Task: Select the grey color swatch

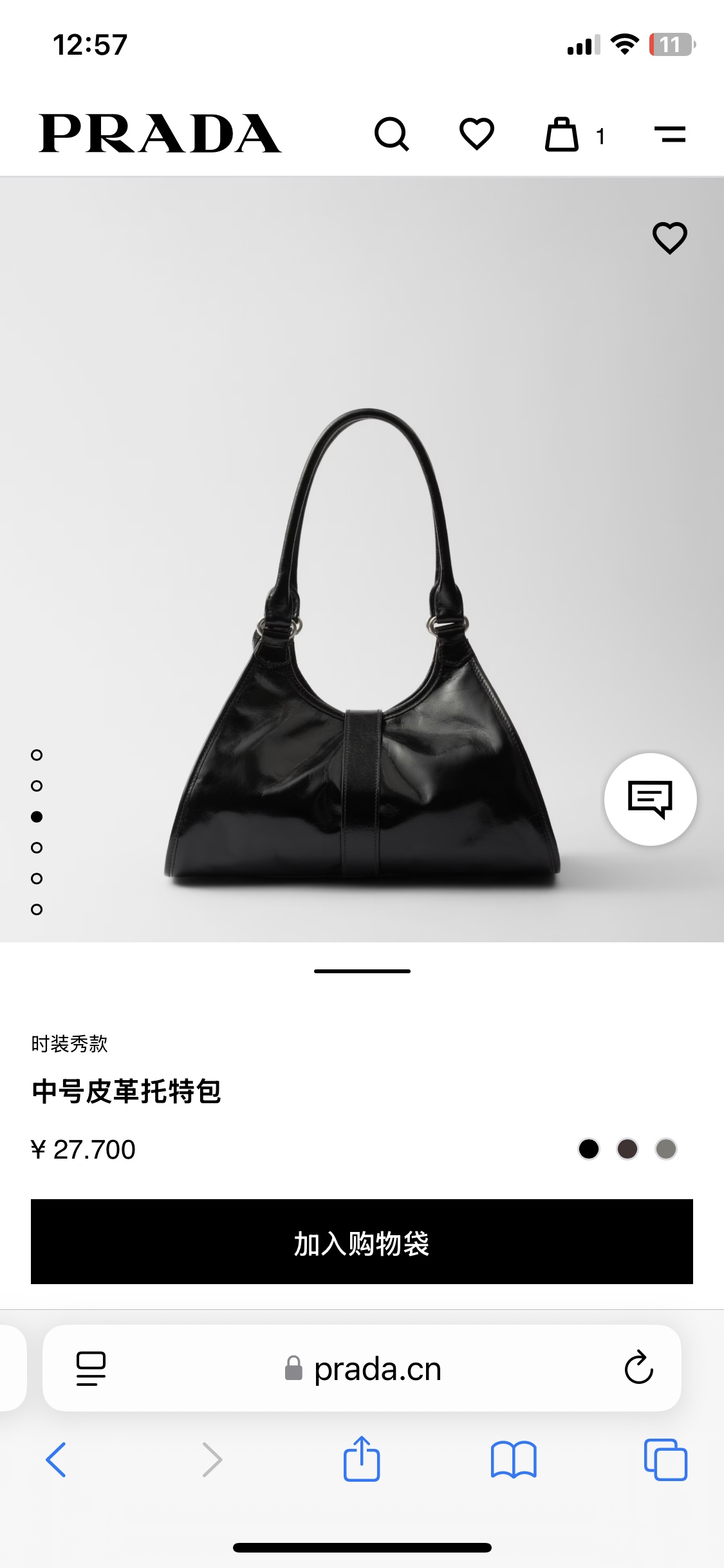Action: [x=666, y=1149]
